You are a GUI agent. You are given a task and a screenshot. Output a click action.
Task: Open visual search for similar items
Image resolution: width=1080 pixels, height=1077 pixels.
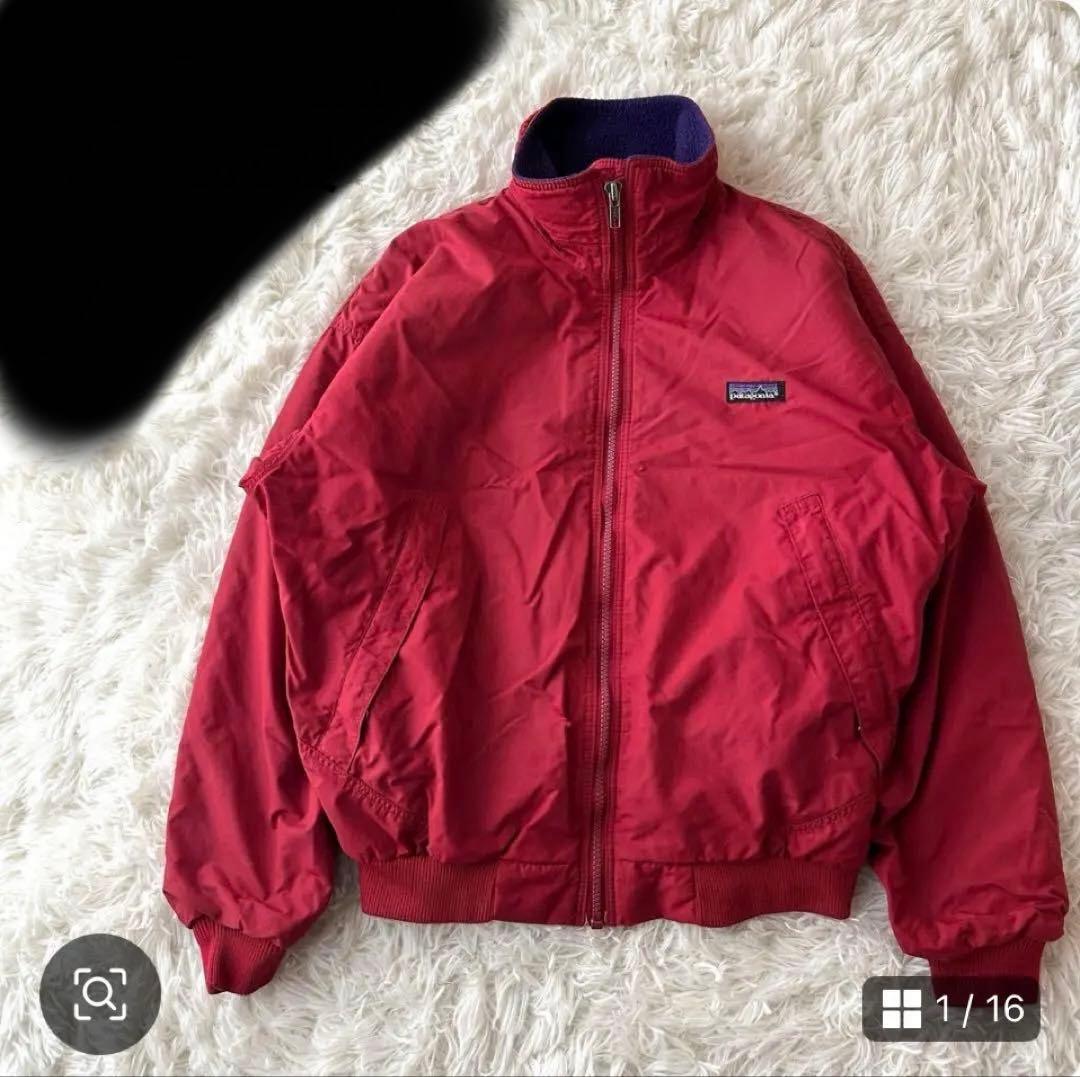(100, 993)
